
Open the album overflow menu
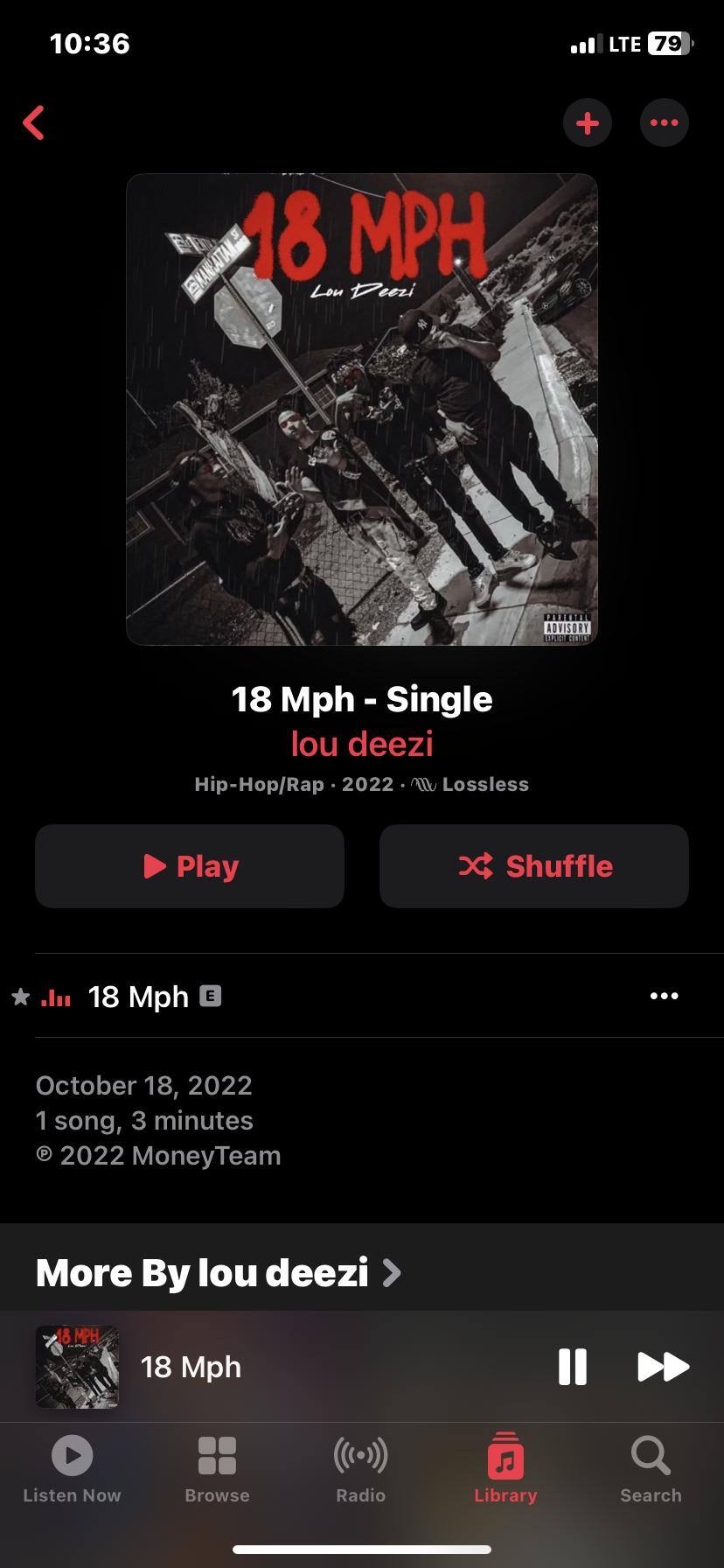664,122
